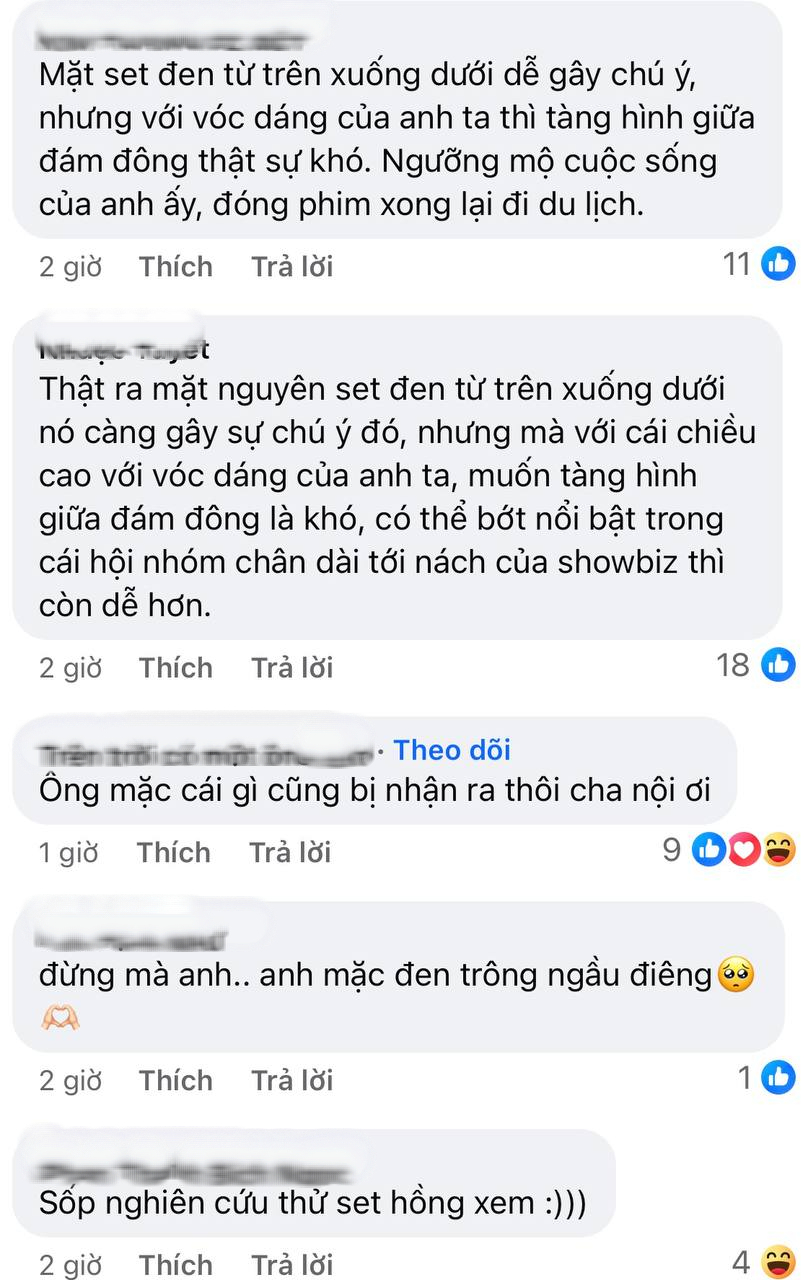Like the comment starting 'Thật ra mặt nguyên'
The image size is (808, 1280).
pos(176,667)
